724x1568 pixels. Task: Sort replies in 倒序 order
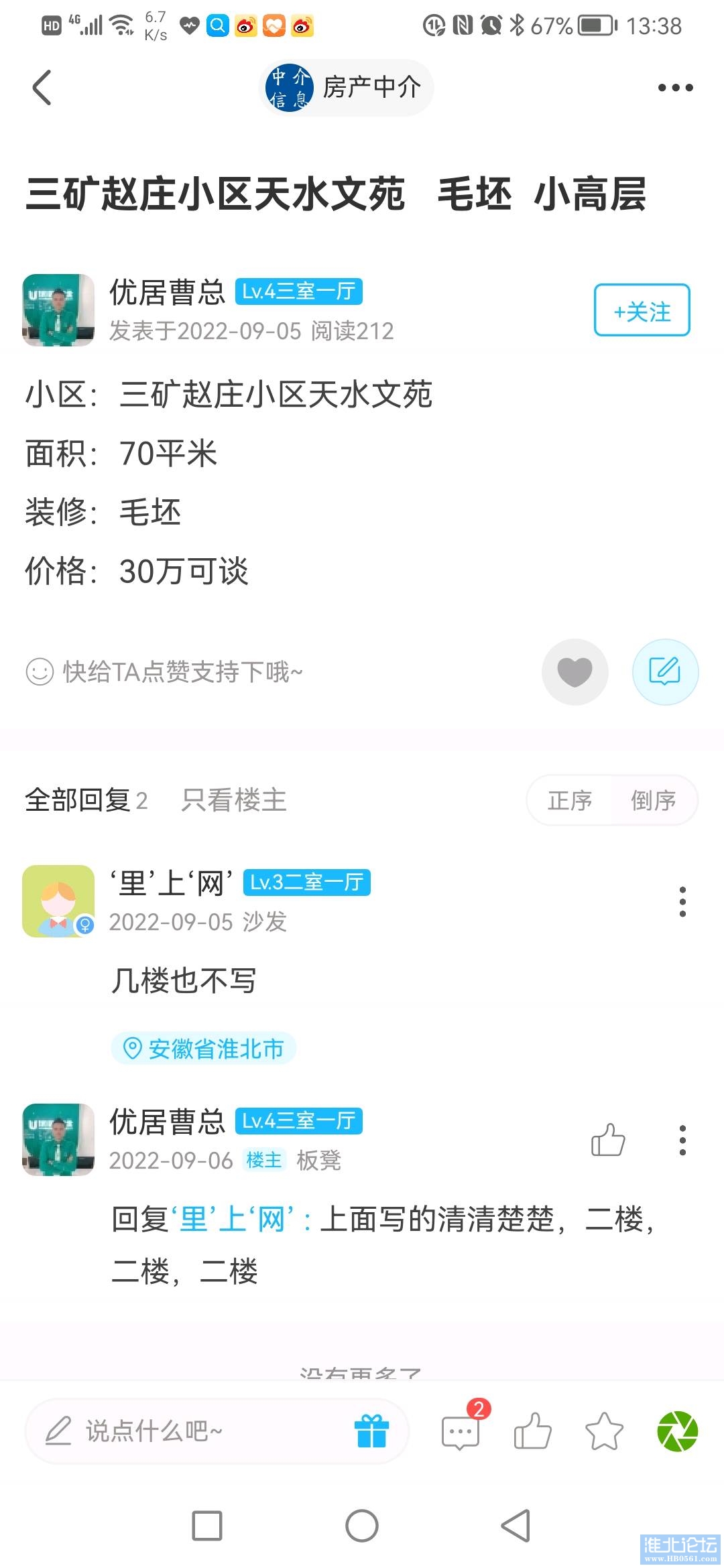(654, 800)
